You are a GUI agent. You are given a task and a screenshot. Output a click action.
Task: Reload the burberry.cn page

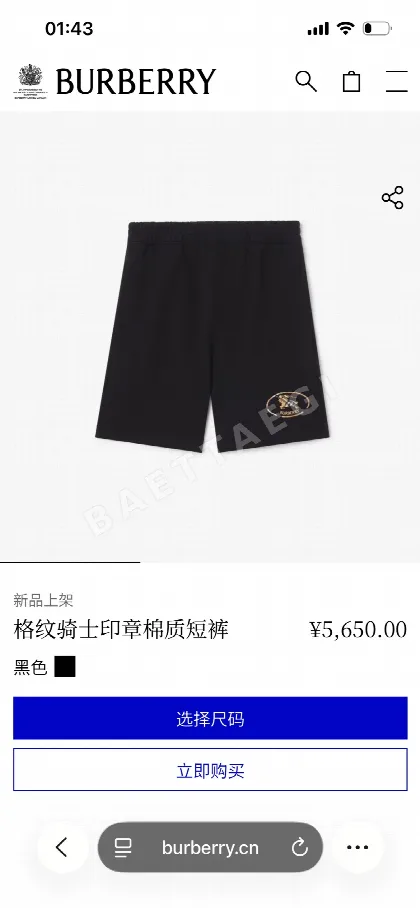[300, 848]
